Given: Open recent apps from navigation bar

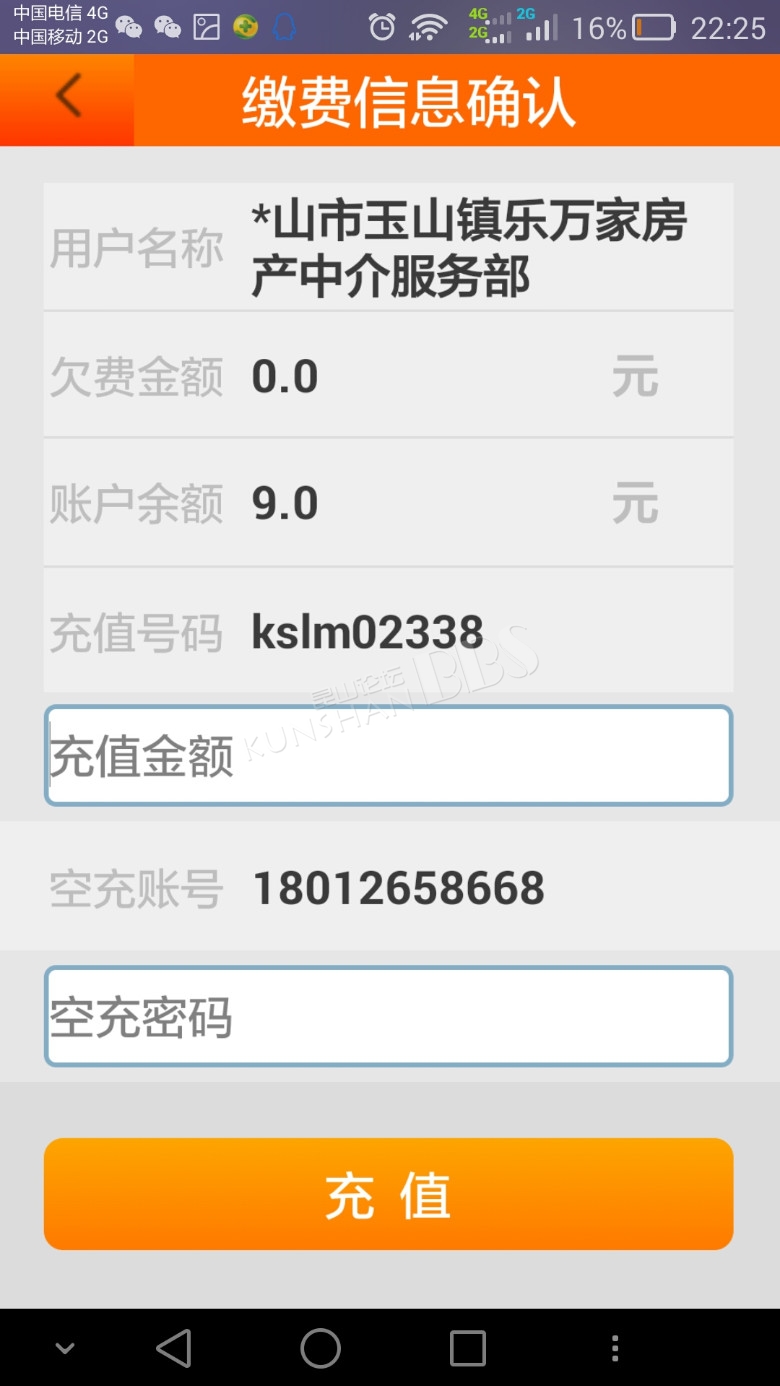Looking at the screenshot, I should tap(468, 1348).
